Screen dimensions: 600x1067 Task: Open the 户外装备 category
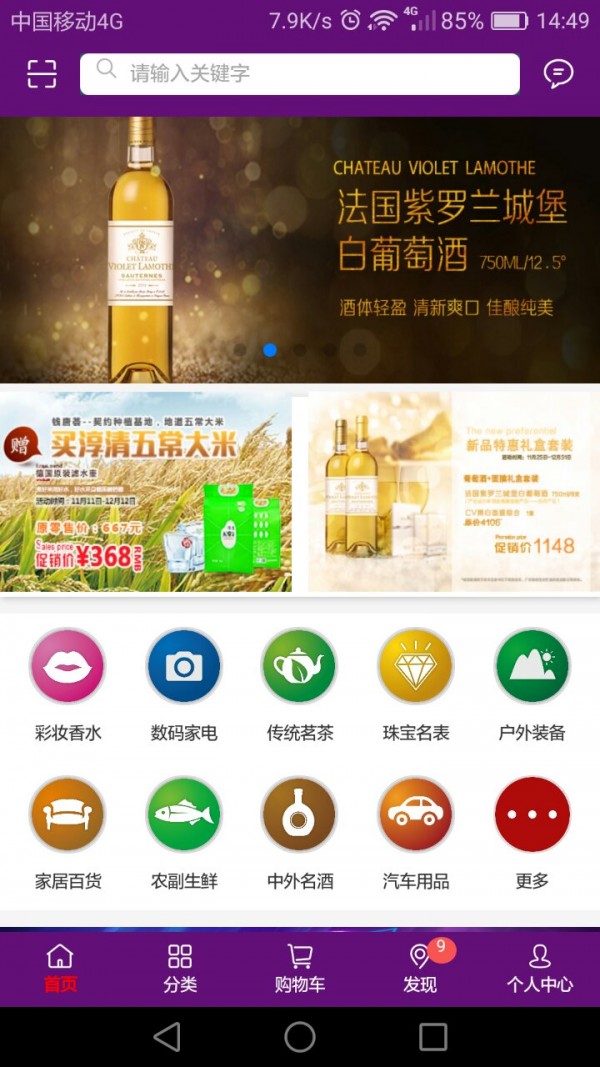[x=532, y=667]
